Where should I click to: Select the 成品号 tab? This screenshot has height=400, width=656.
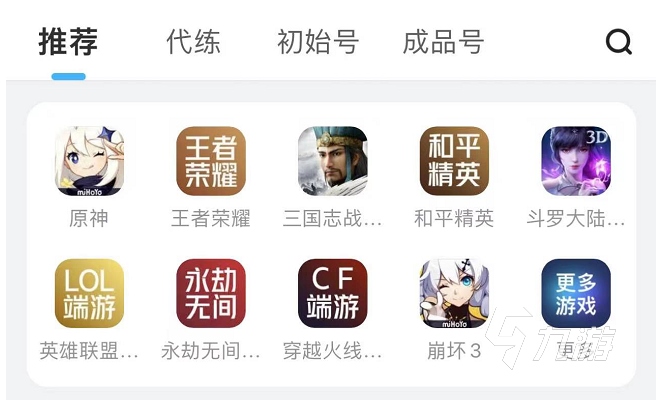[x=442, y=43]
